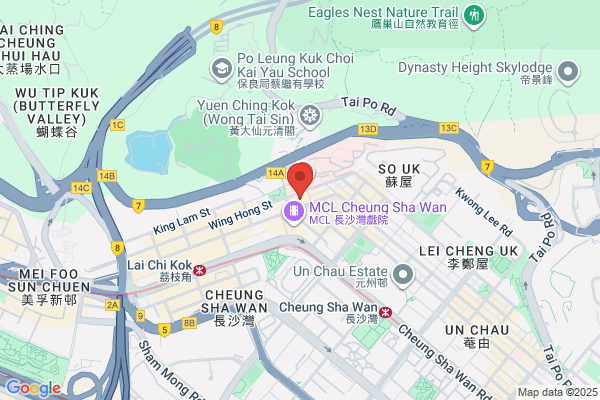
Task: Open Yuen Ching Kok temple marker
Action: click(309, 116)
